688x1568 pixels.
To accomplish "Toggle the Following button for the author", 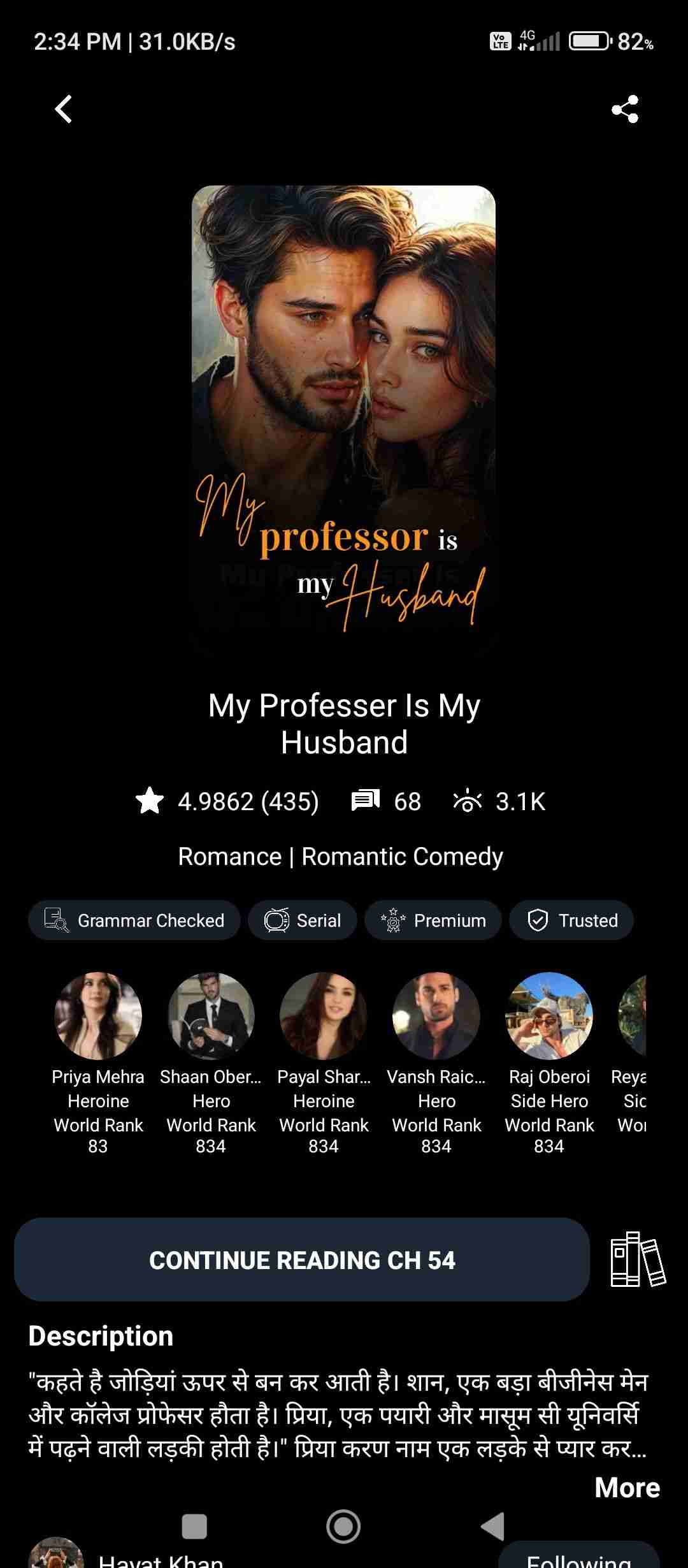I will tap(578, 1558).
